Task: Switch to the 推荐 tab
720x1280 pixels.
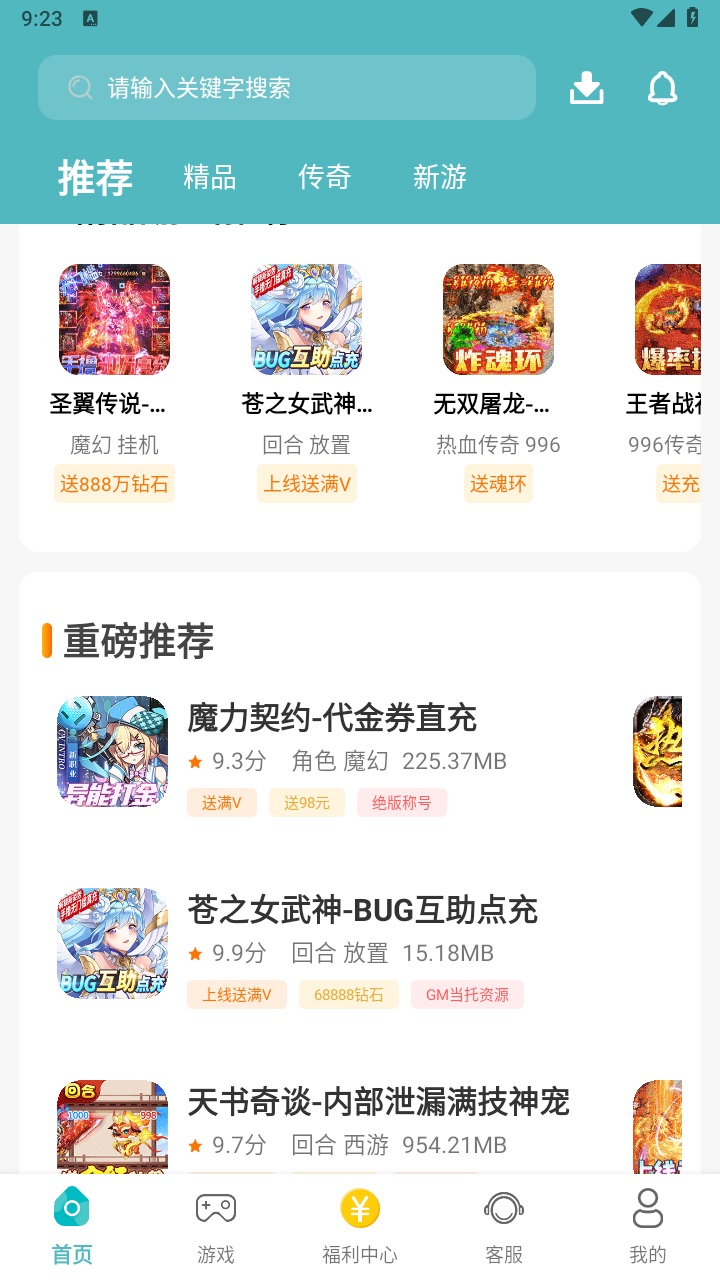Action: (94, 177)
